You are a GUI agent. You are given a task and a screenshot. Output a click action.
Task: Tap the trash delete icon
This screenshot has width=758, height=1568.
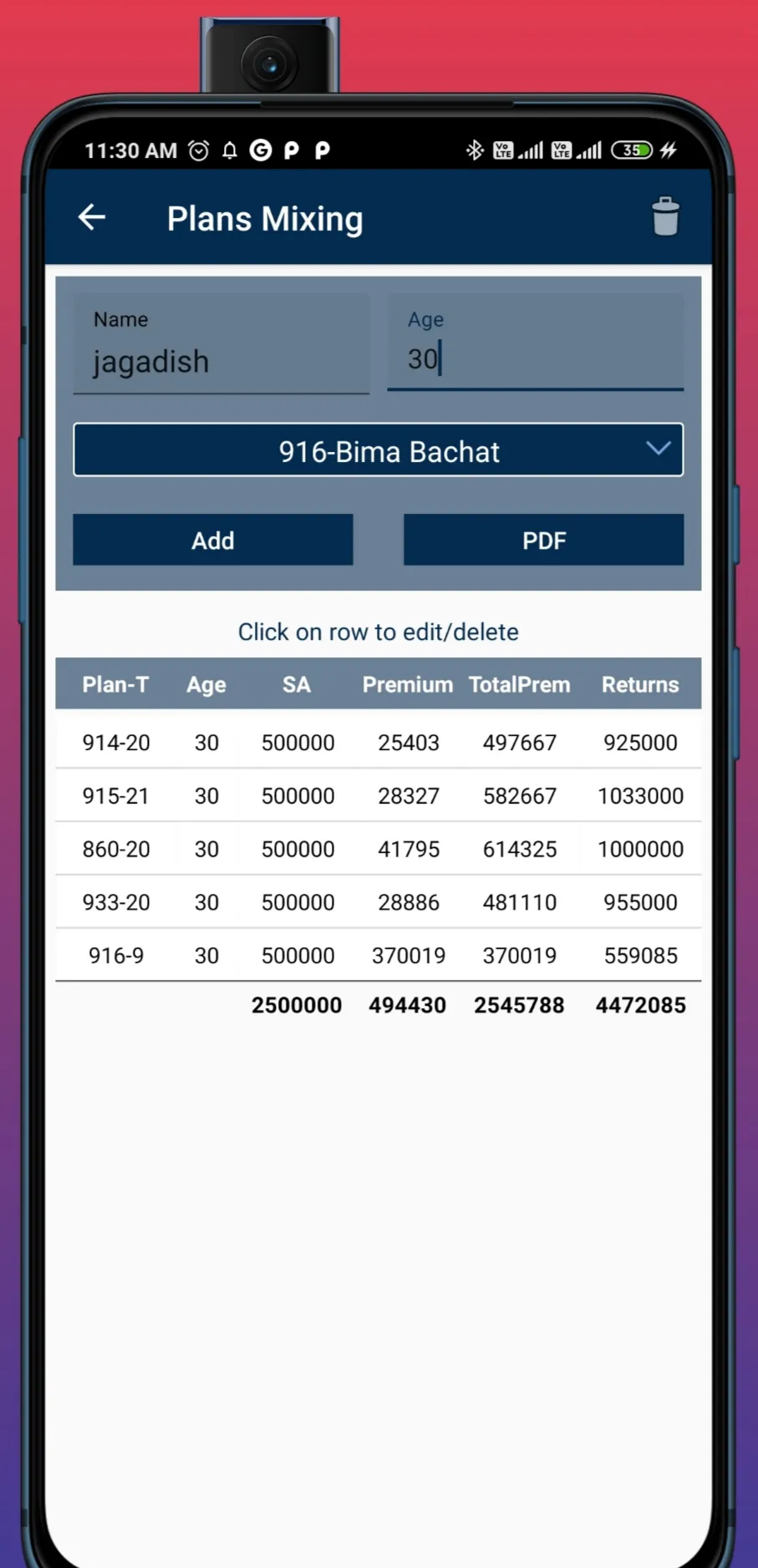[x=665, y=216]
